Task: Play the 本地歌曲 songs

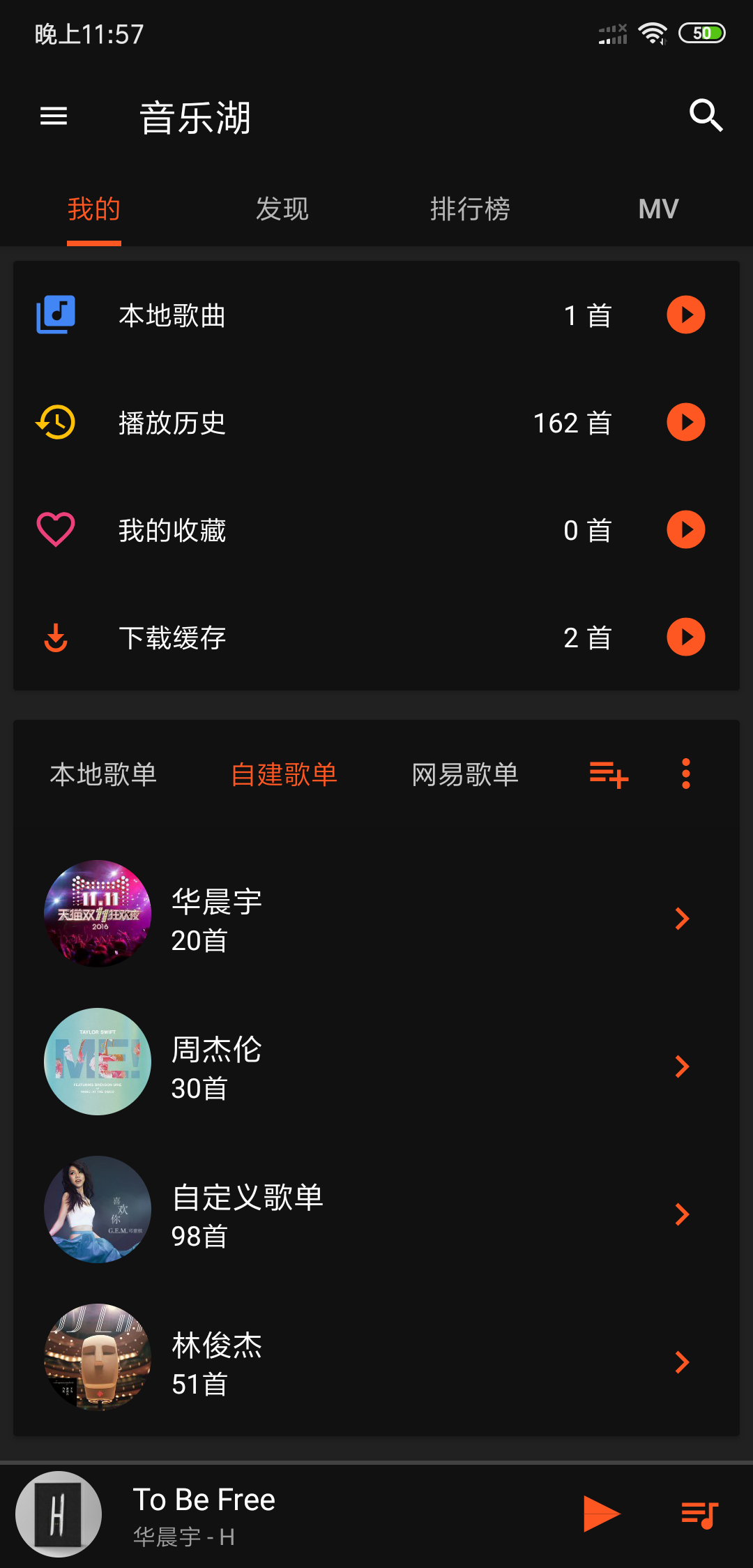Action: [x=685, y=315]
